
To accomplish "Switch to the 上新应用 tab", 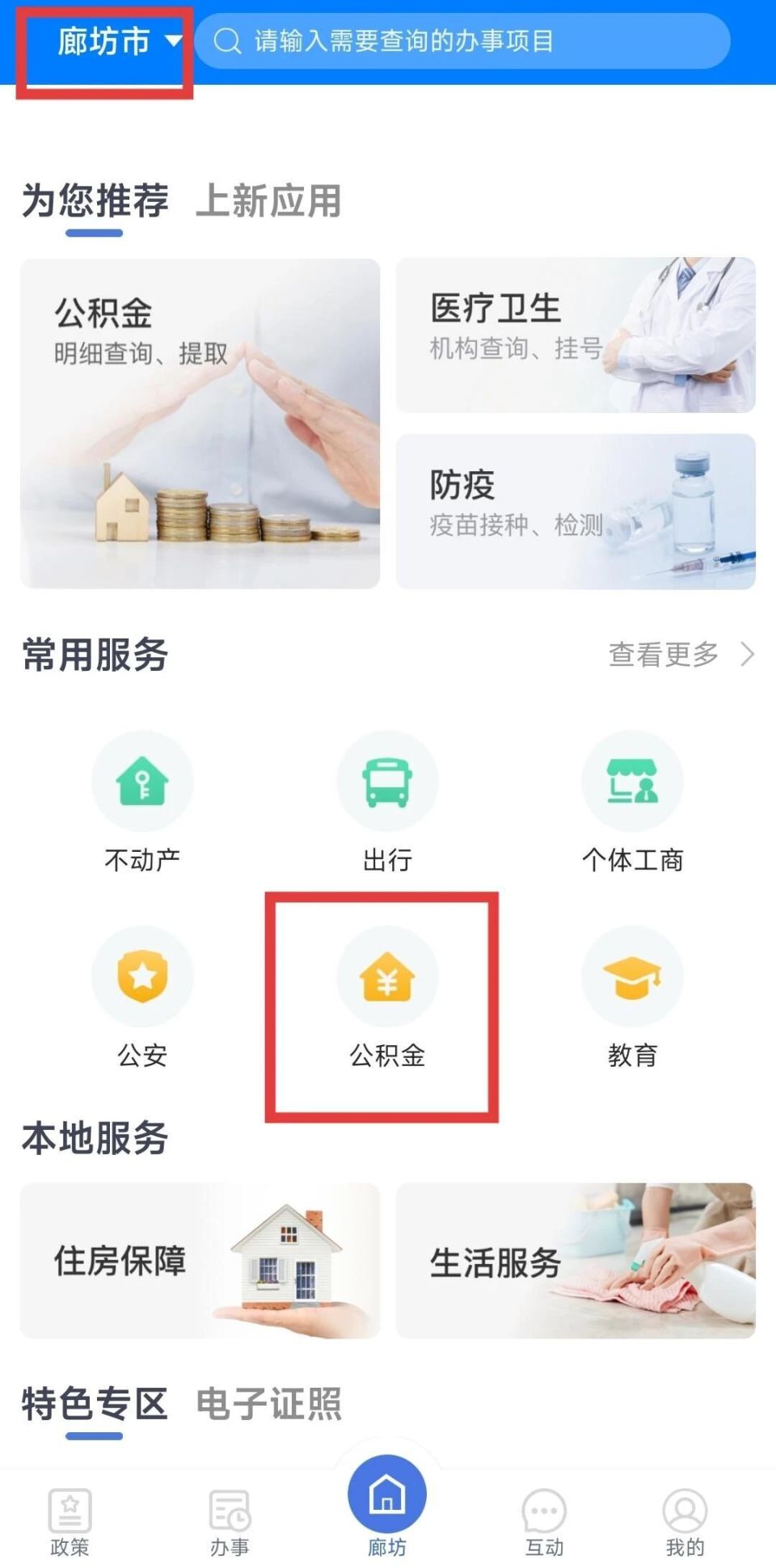I will (x=267, y=204).
